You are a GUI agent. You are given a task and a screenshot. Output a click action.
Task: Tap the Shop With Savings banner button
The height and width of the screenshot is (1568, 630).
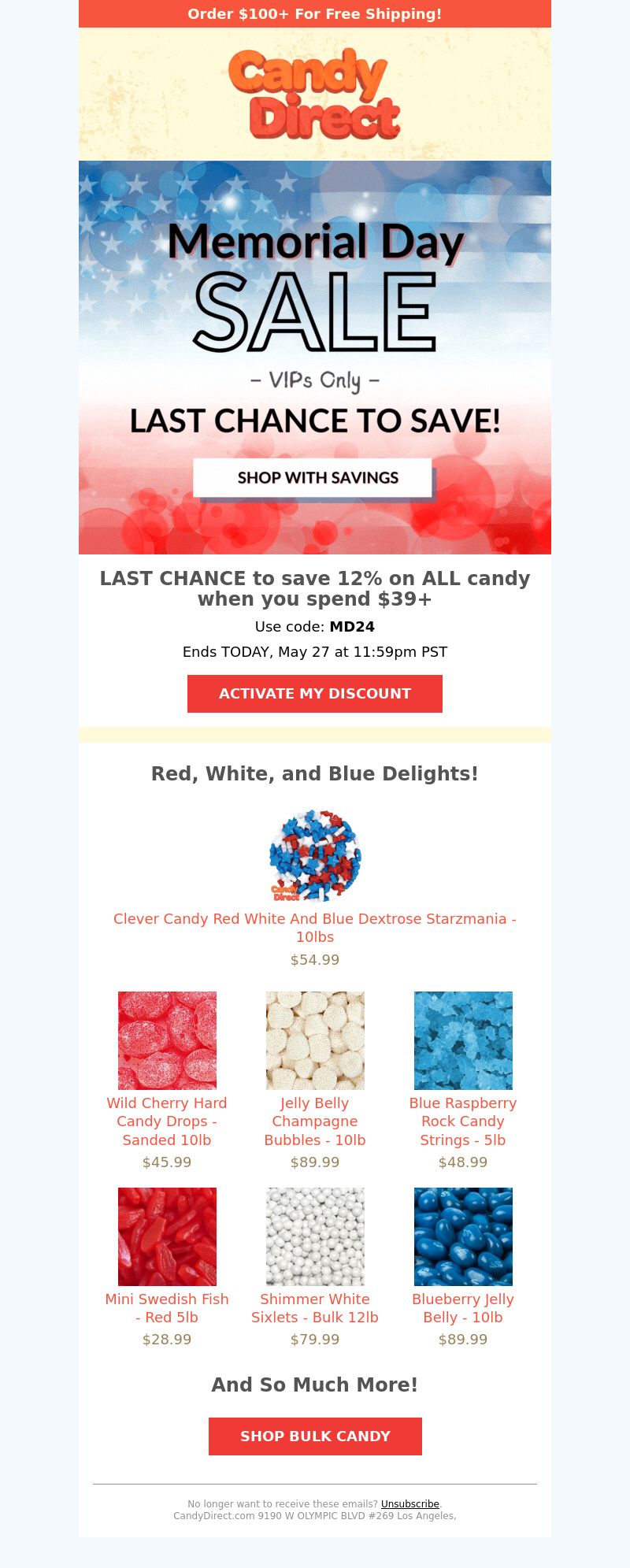pos(313,477)
